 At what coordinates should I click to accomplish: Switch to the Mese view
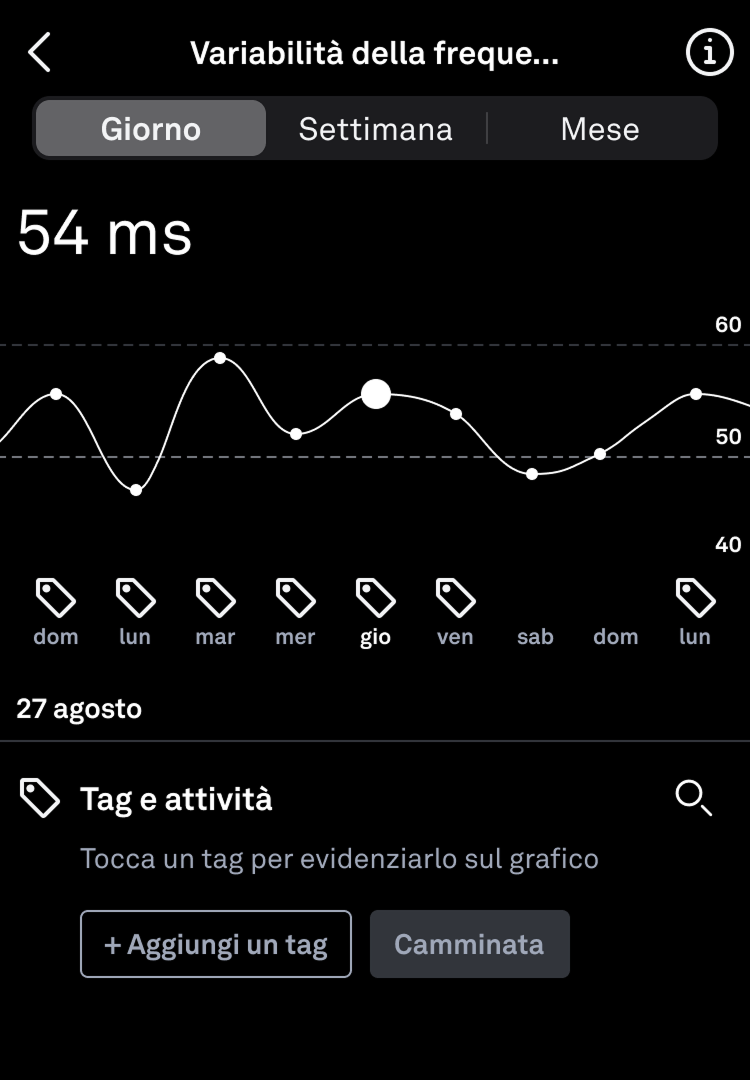click(x=600, y=129)
